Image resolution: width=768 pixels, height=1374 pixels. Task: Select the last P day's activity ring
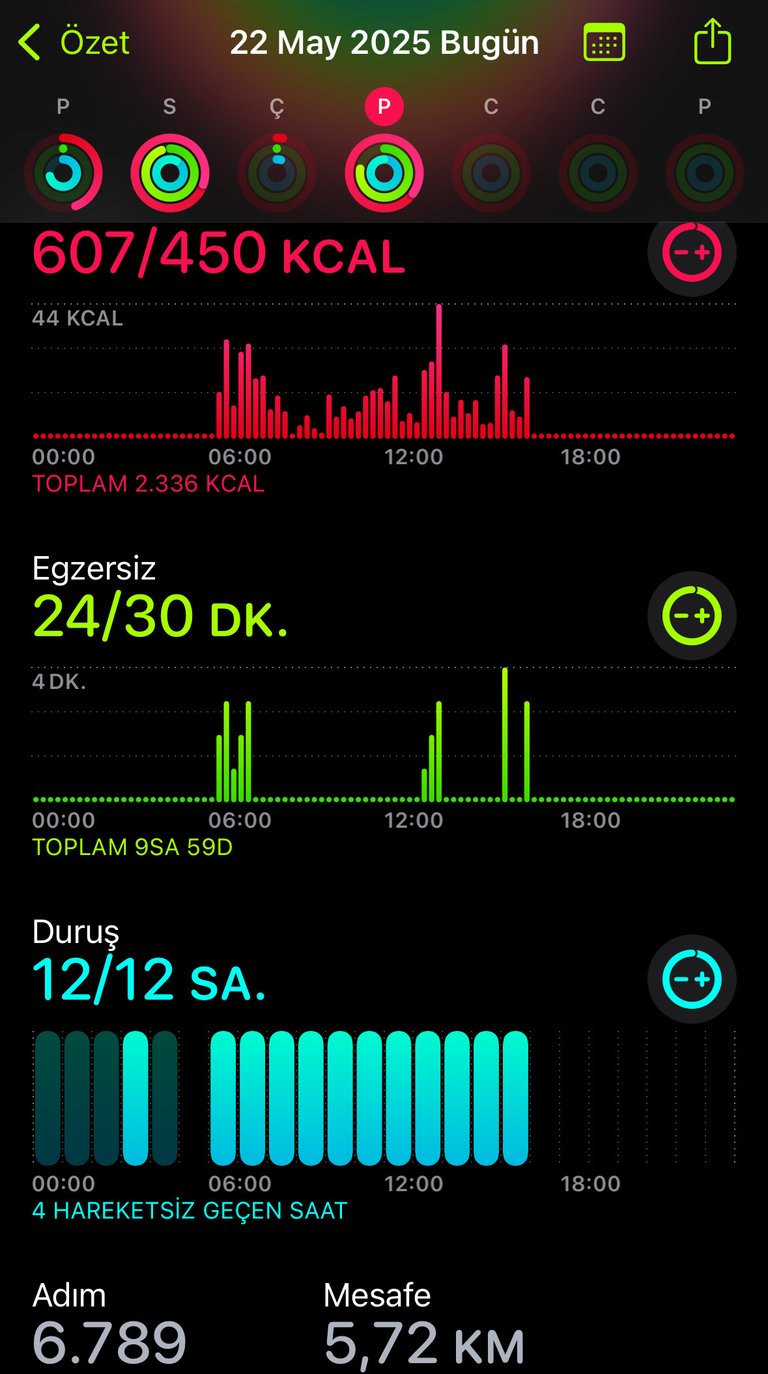coord(705,172)
